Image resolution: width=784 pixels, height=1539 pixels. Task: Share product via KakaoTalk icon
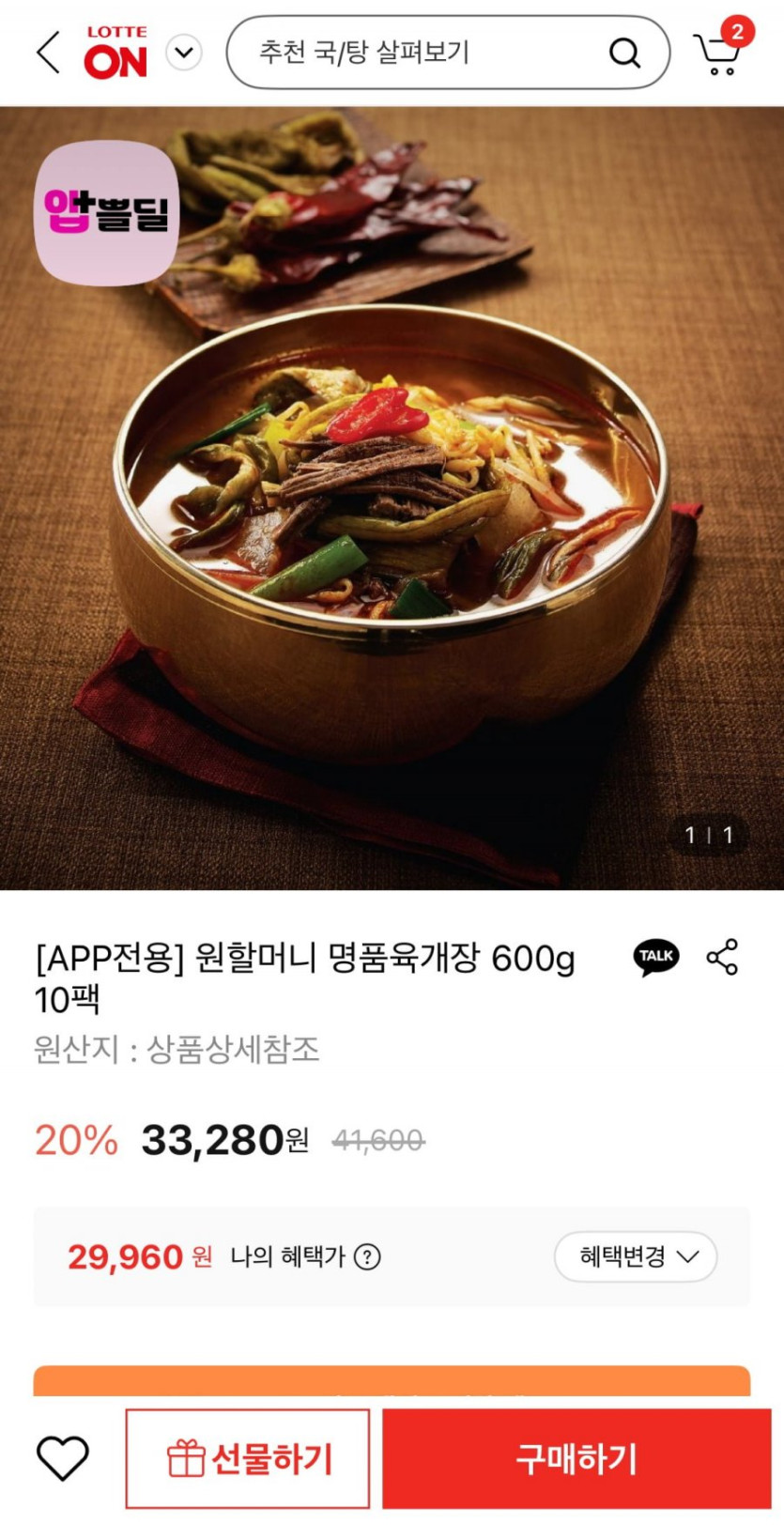tap(656, 957)
